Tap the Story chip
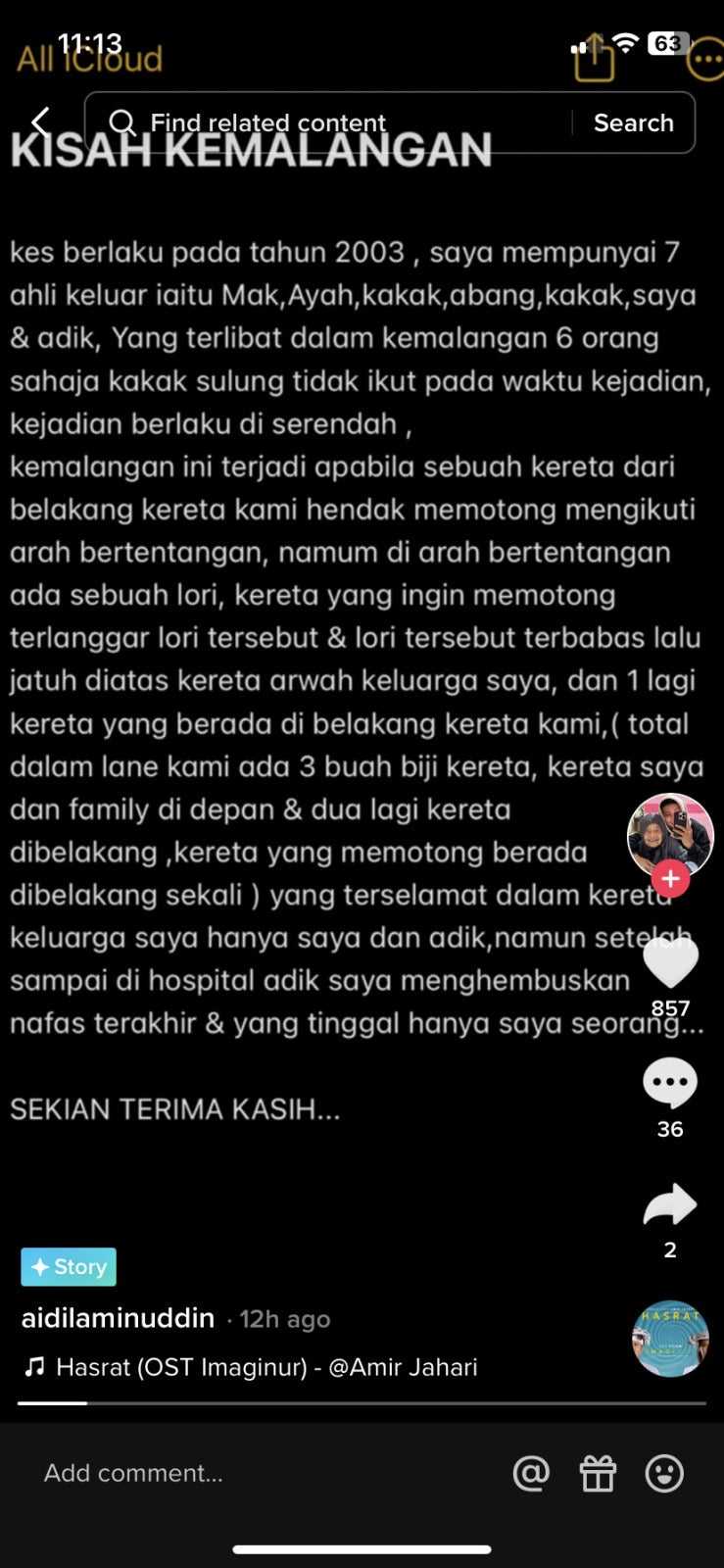Viewport: 724px width, 1568px height. [x=69, y=1267]
